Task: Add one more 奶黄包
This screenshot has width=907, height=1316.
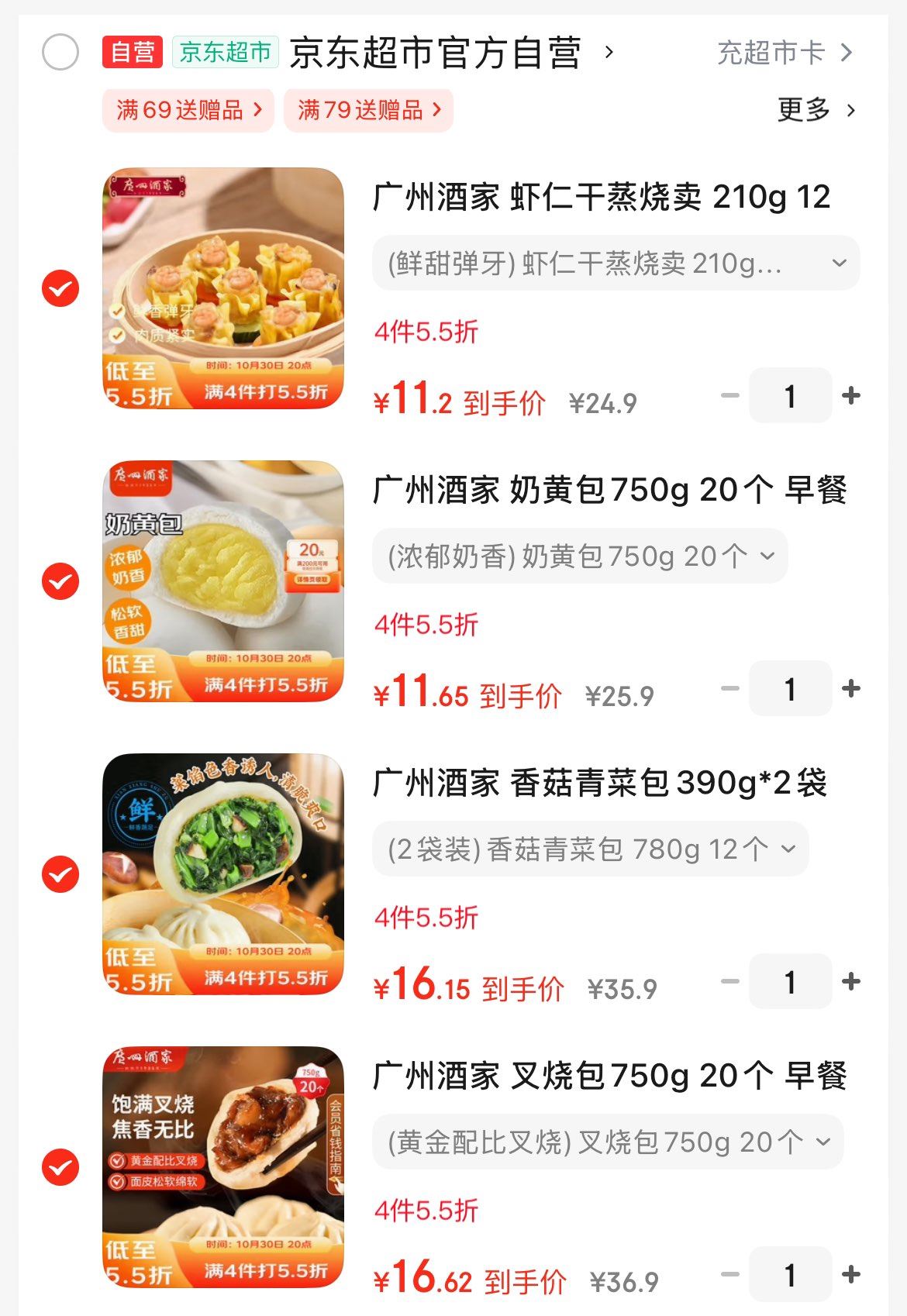Action: click(851, 689)
